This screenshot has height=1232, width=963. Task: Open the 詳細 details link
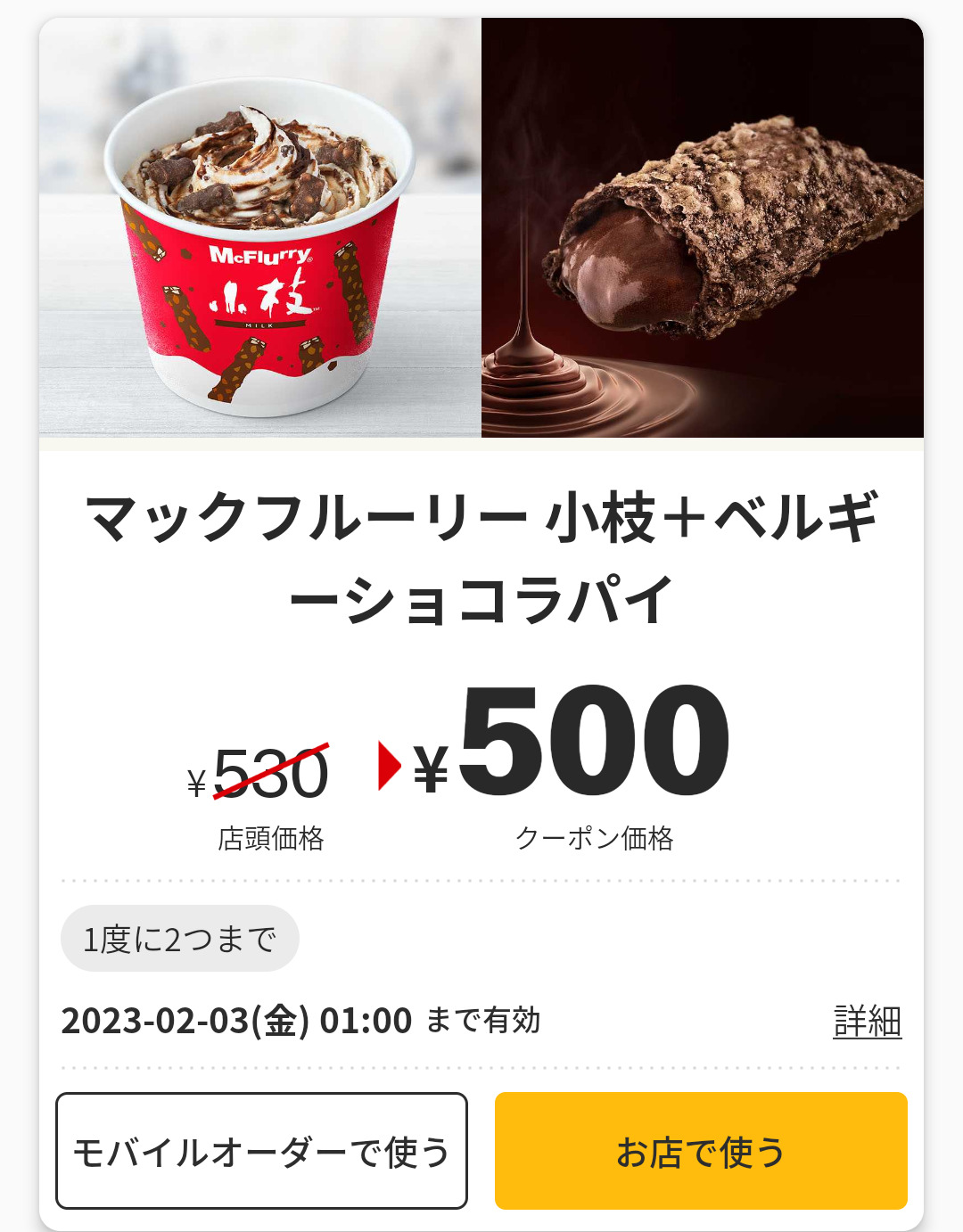[x=867, y=1022]
